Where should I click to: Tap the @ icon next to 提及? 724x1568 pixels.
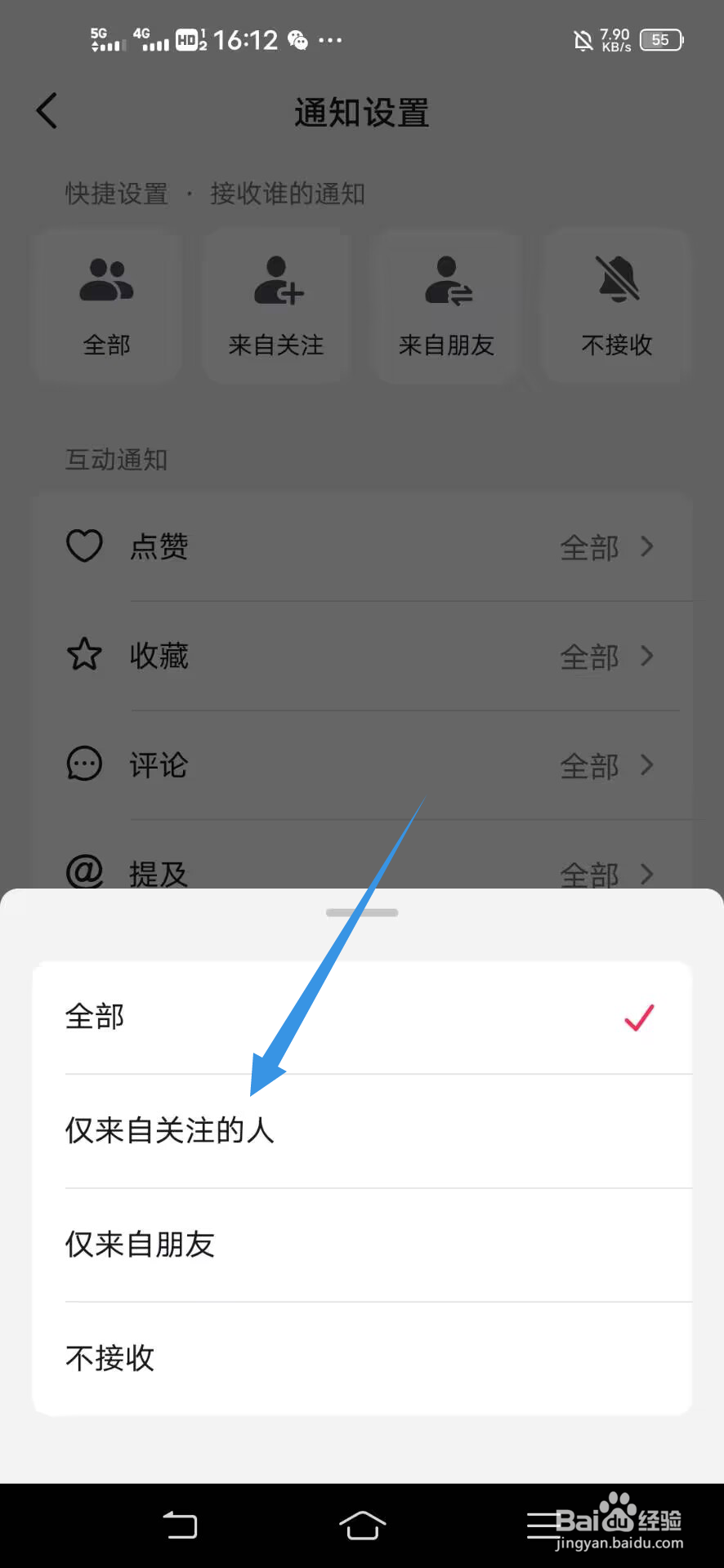[84, 873]
